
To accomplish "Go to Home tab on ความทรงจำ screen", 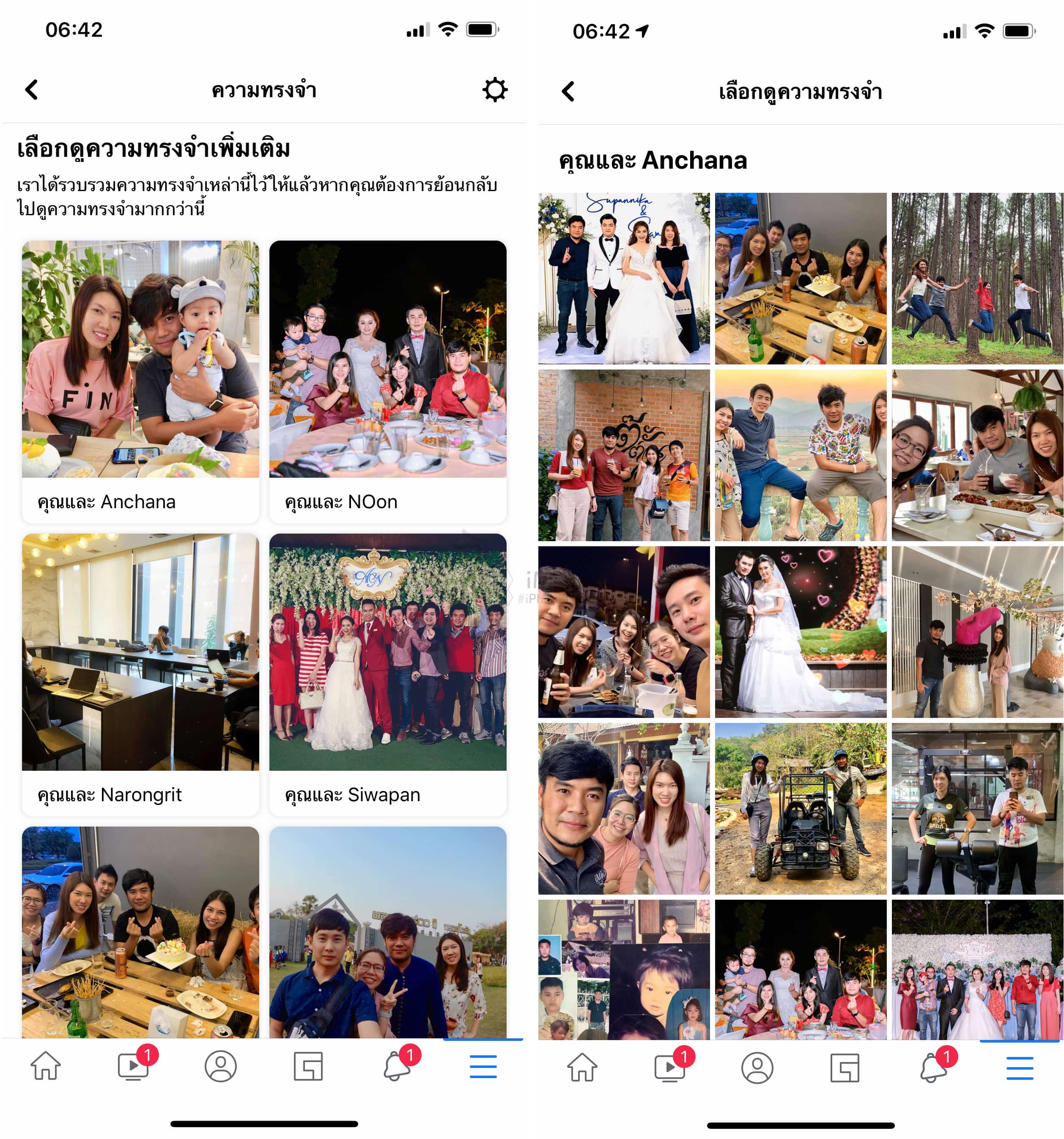I will pos(45,1066).
